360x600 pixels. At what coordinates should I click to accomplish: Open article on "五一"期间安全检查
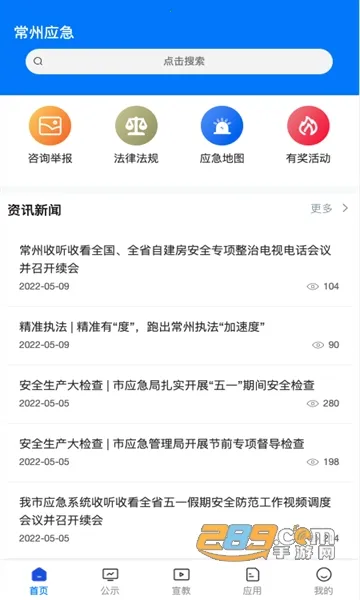coord(179,394)
